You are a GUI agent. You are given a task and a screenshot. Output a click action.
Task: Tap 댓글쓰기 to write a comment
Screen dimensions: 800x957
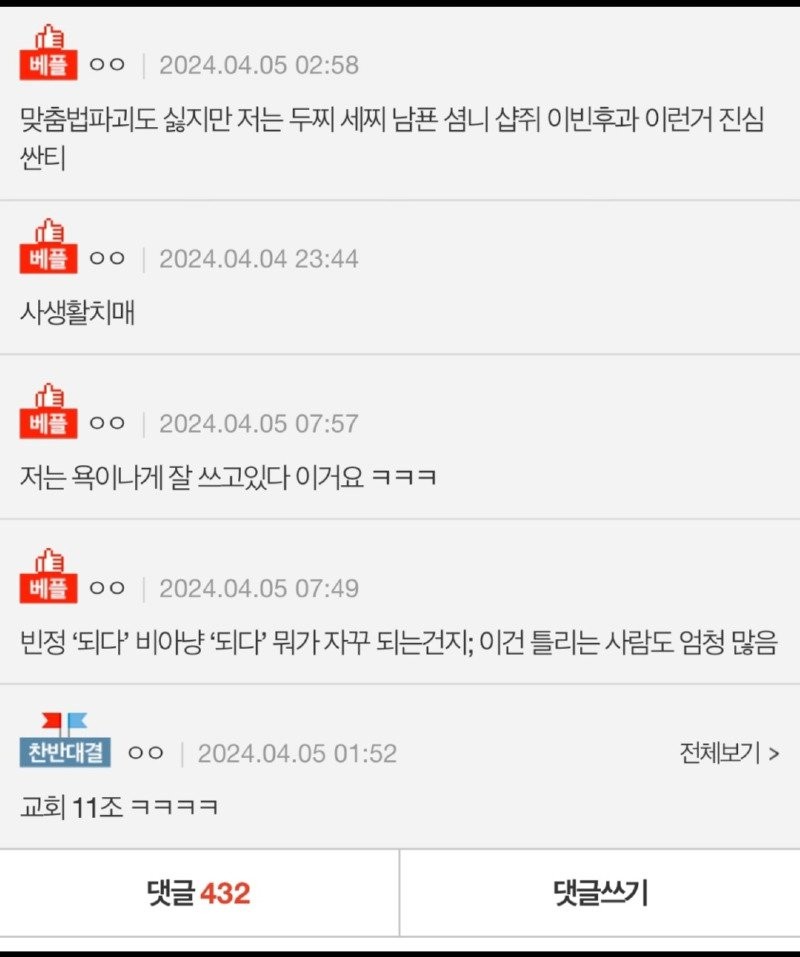[x=600, y=893]
